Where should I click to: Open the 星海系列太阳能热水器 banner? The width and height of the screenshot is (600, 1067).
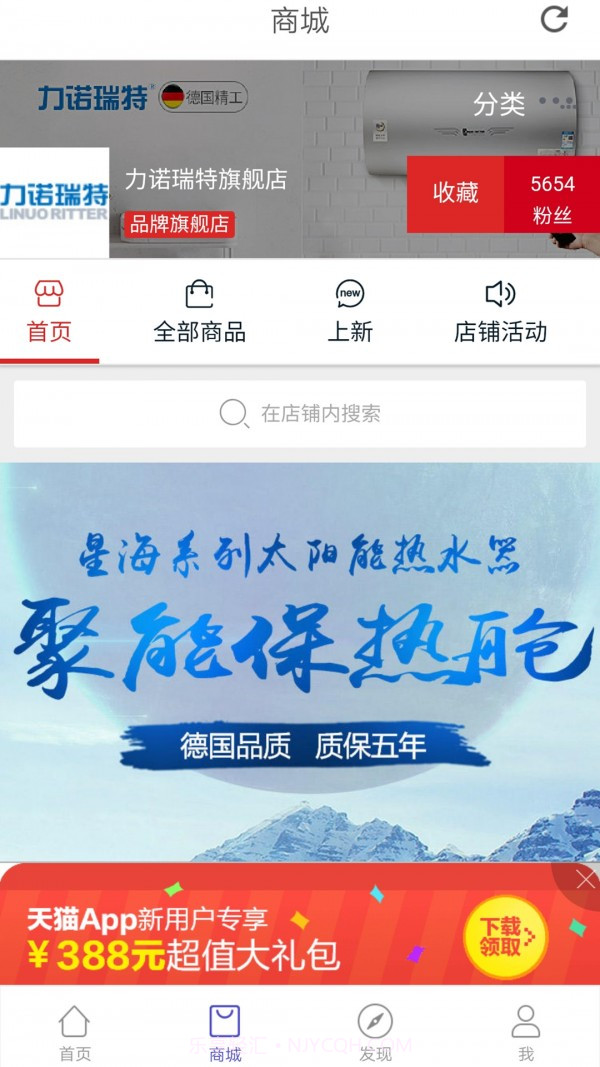300,660
